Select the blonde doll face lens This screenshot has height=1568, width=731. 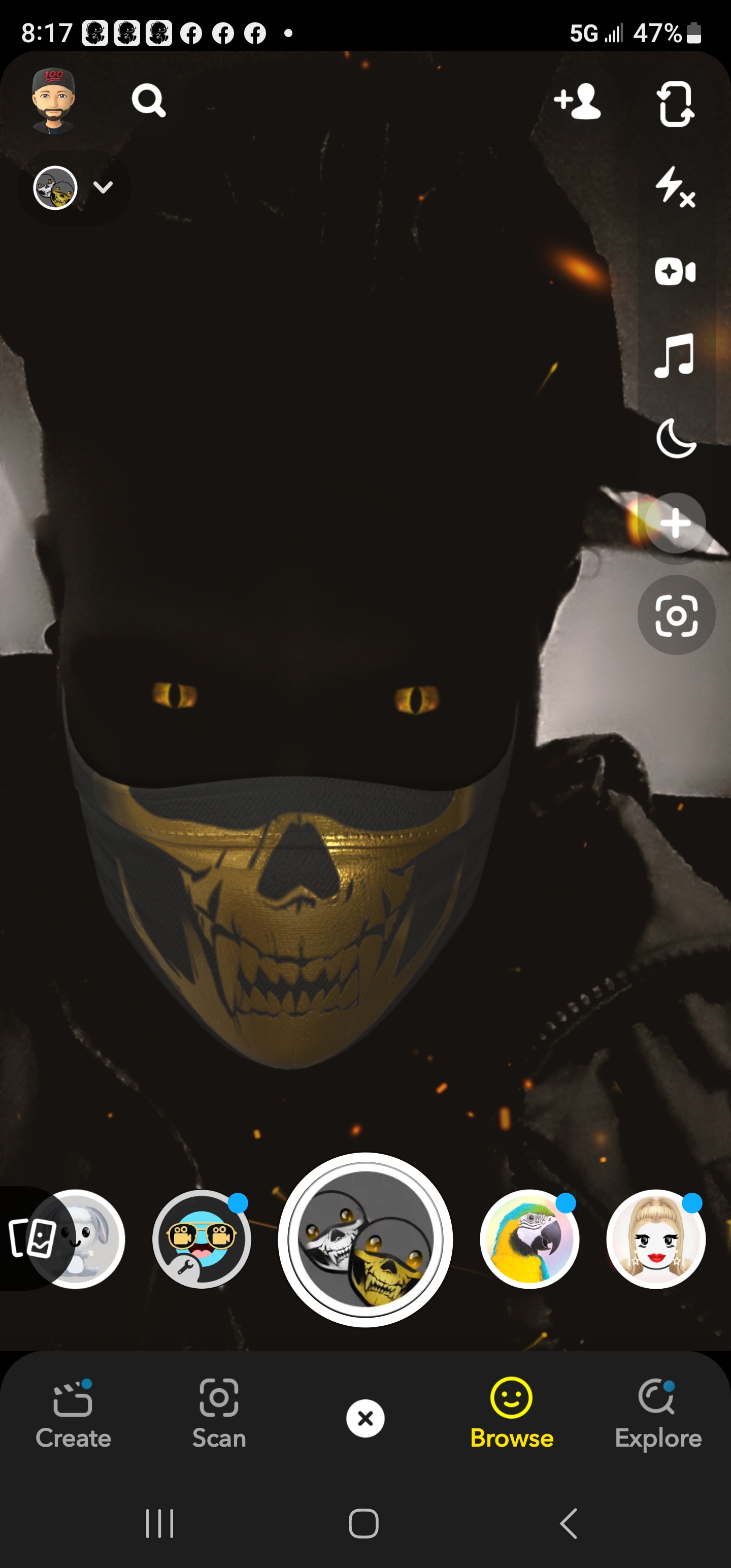(x=655, y=1239)
